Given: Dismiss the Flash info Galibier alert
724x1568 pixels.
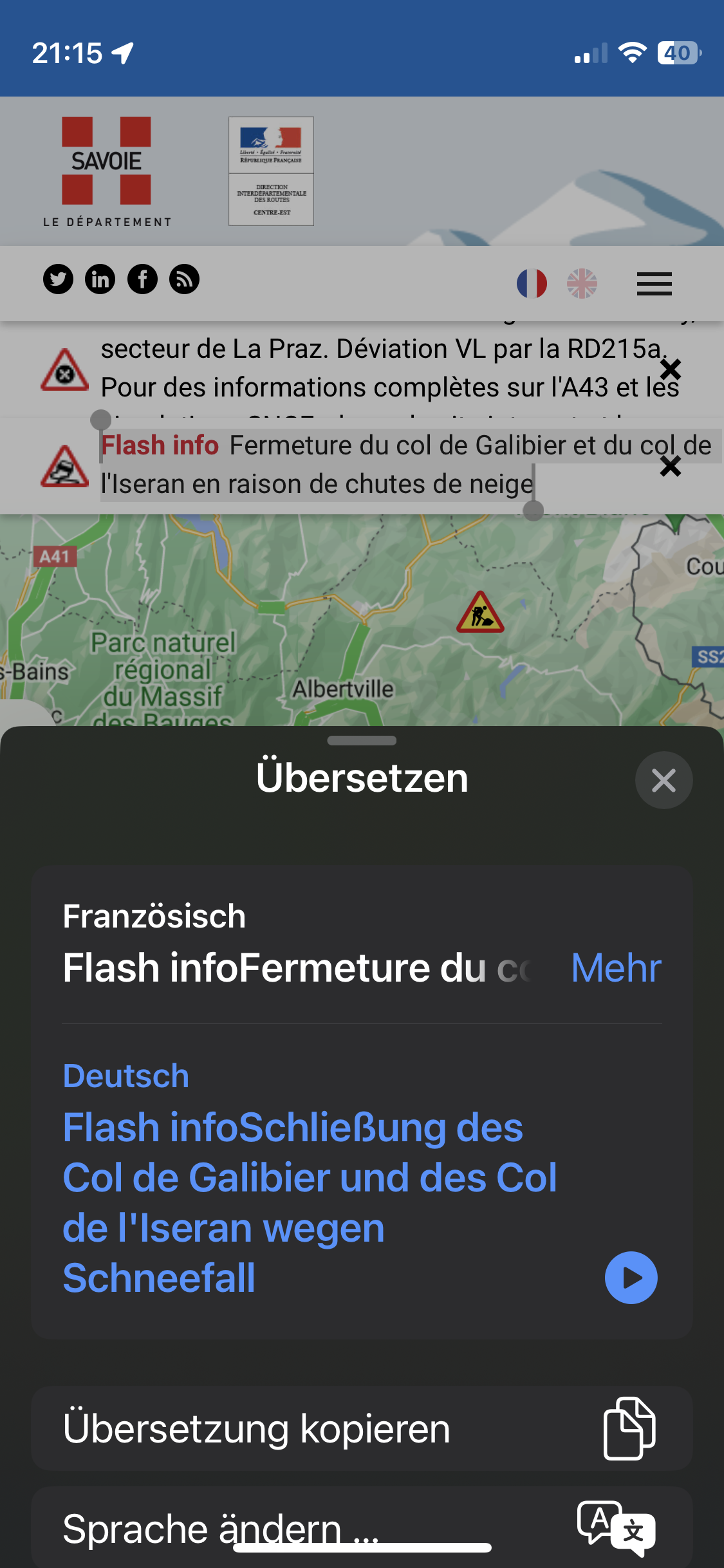Looking at the screenshot, I should [x=670, y=466].
